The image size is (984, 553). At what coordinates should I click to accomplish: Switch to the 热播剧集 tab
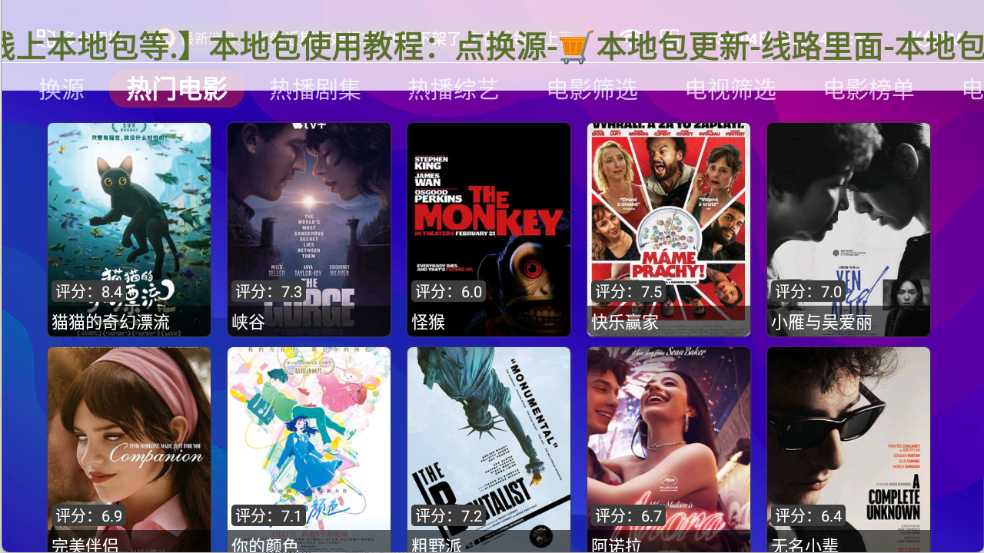tap(315, 90)
